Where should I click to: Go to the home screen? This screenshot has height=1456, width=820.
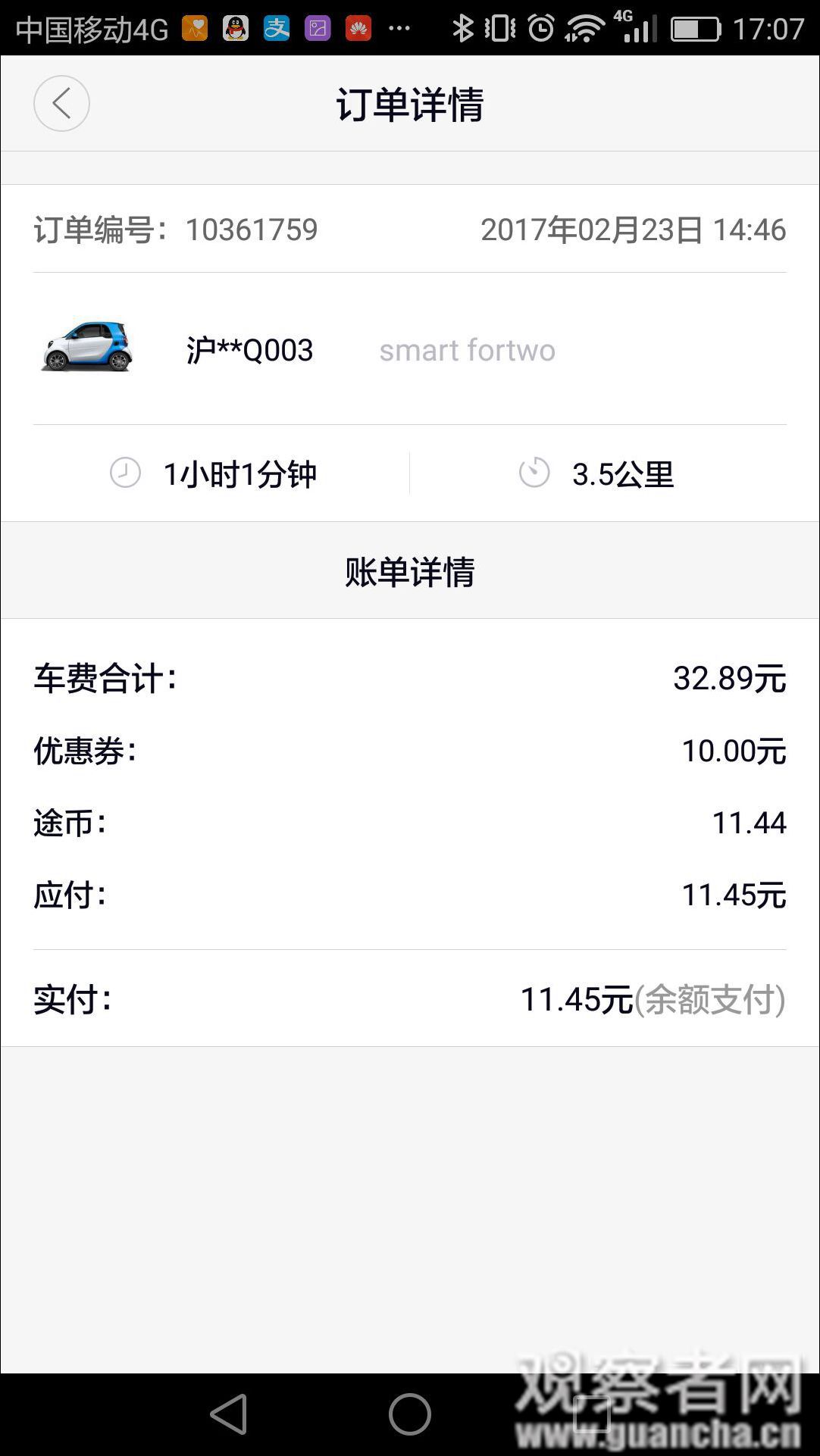pyautogui.click(x=409, y=1414)
